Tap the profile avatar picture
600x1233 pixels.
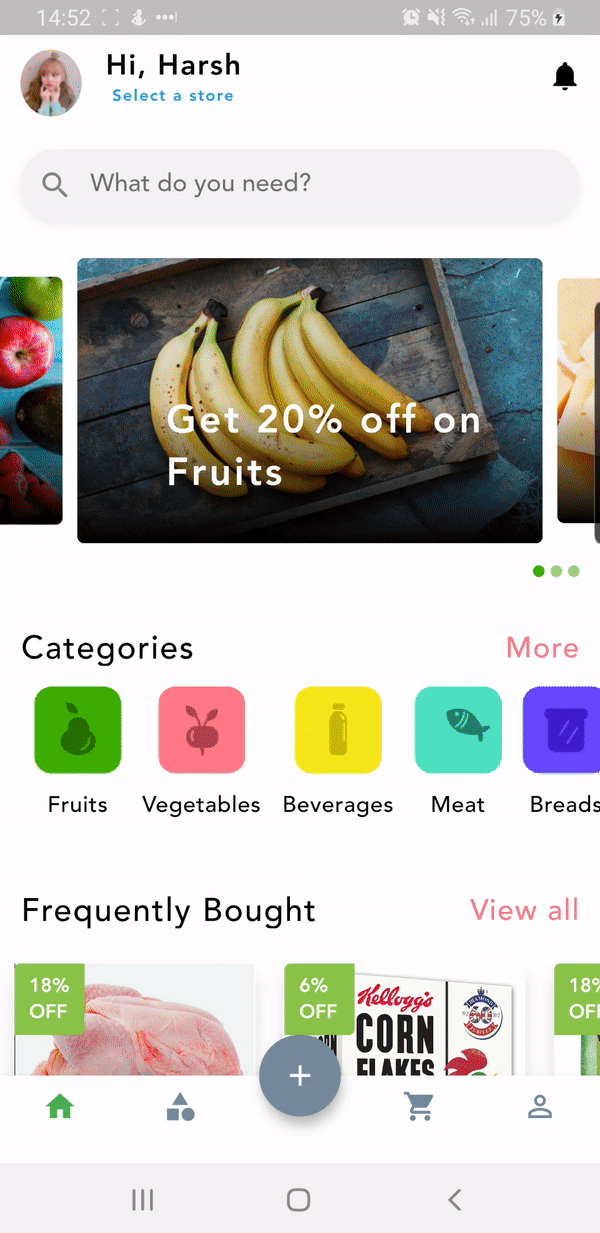(51, 83)
